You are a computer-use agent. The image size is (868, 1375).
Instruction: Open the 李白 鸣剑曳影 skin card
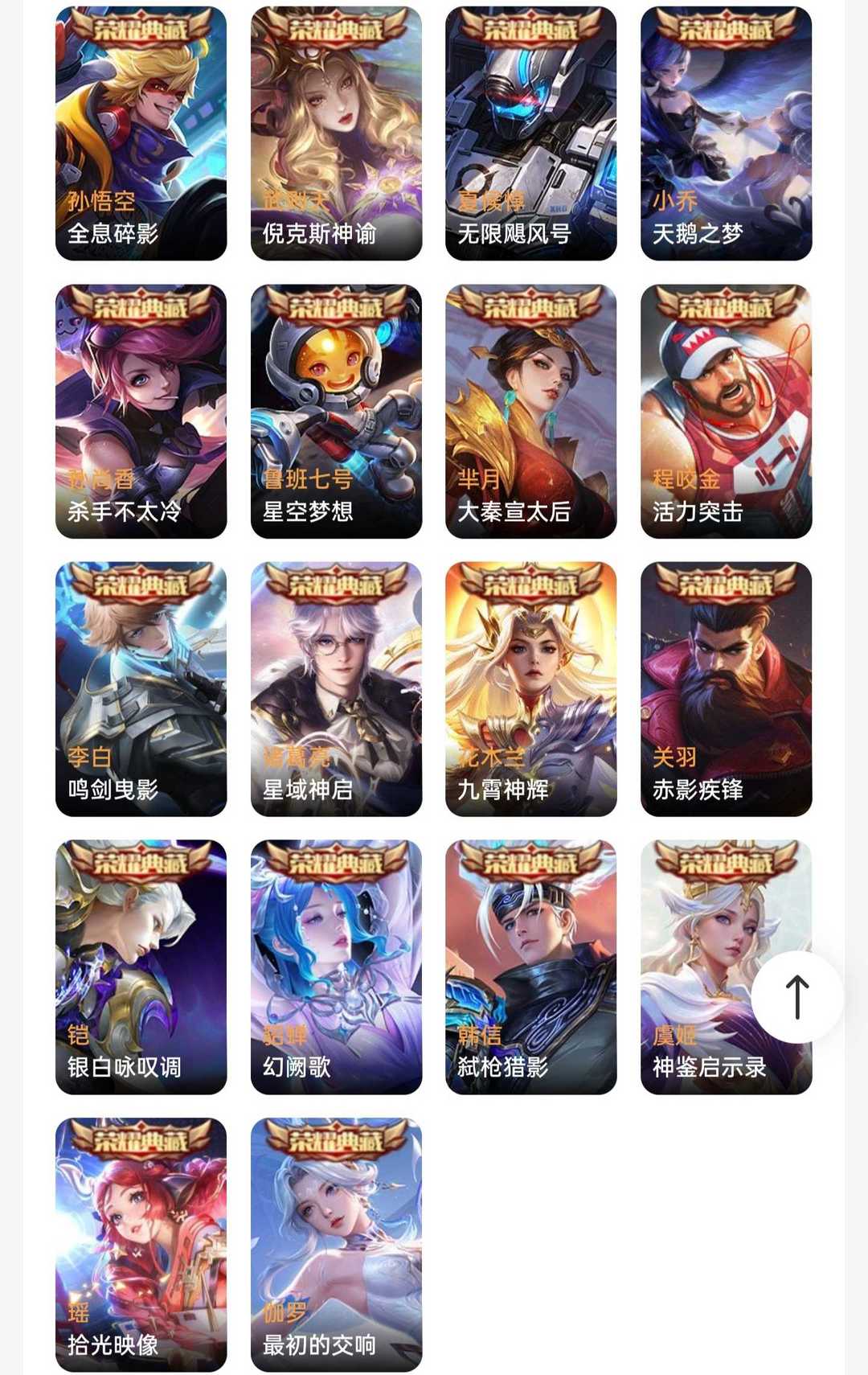click(141, 688)
